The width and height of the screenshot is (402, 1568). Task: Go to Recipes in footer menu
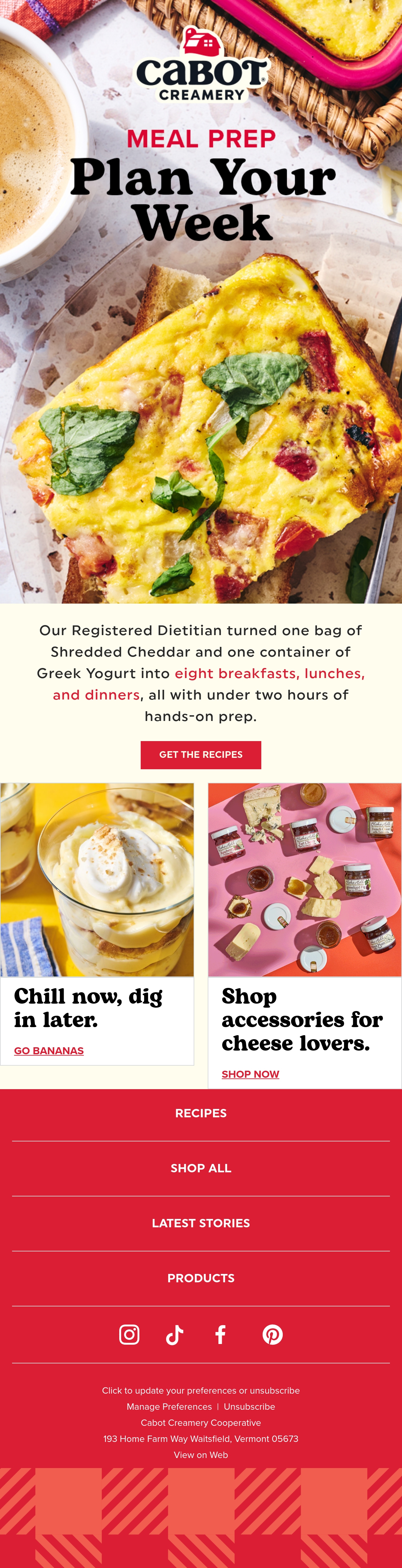201,1113
